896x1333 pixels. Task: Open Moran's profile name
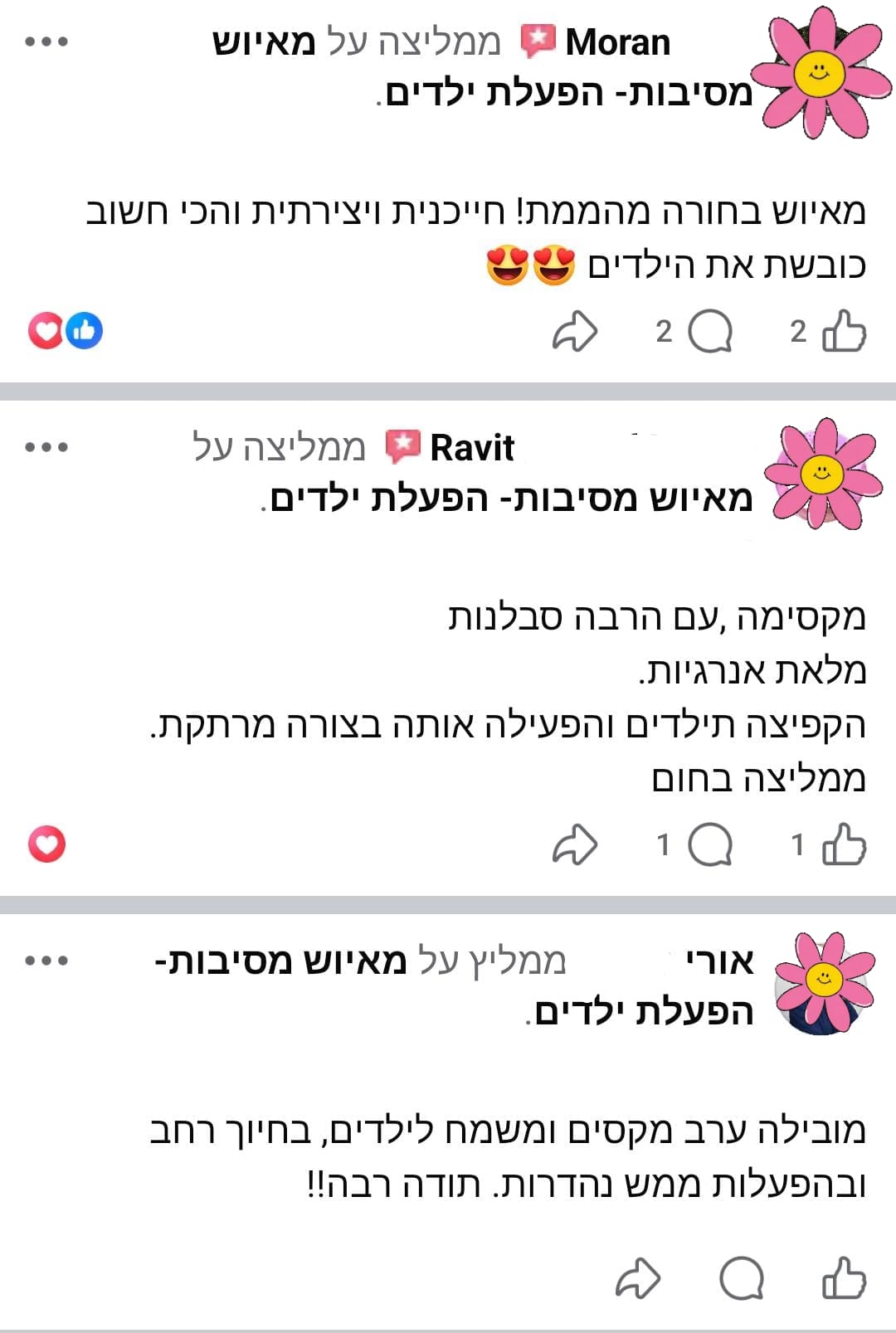point(617,42)
